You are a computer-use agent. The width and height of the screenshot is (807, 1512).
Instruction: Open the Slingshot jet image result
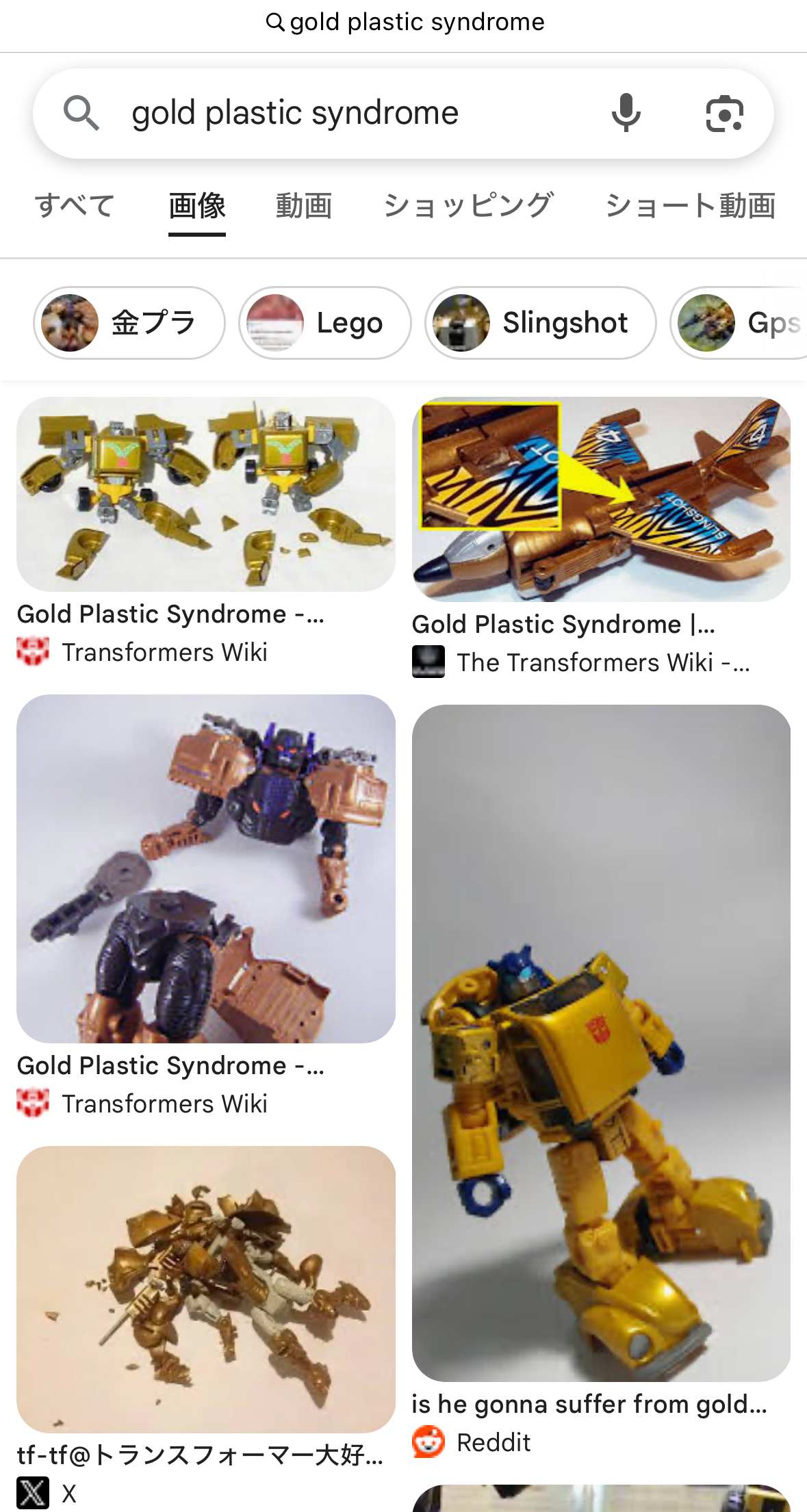tap(601, 499)
